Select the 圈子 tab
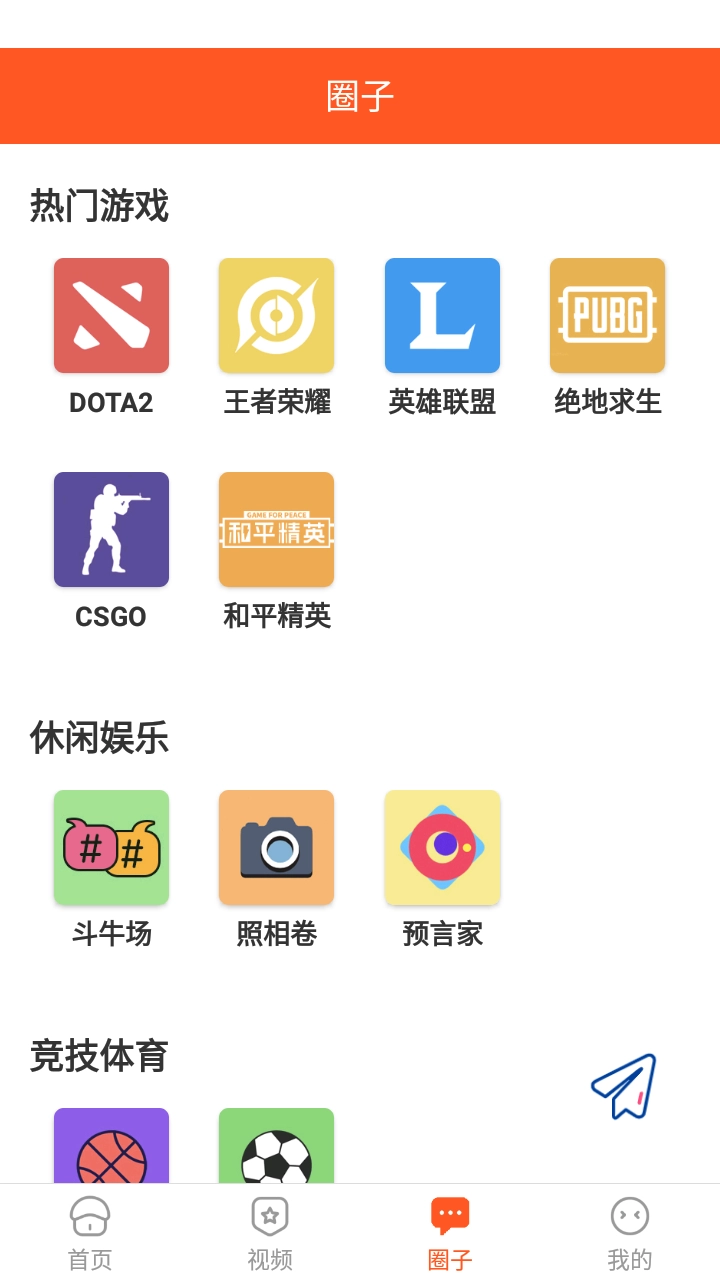Viewport: 720px width, 1280px height. click(x=450, y=1230)
